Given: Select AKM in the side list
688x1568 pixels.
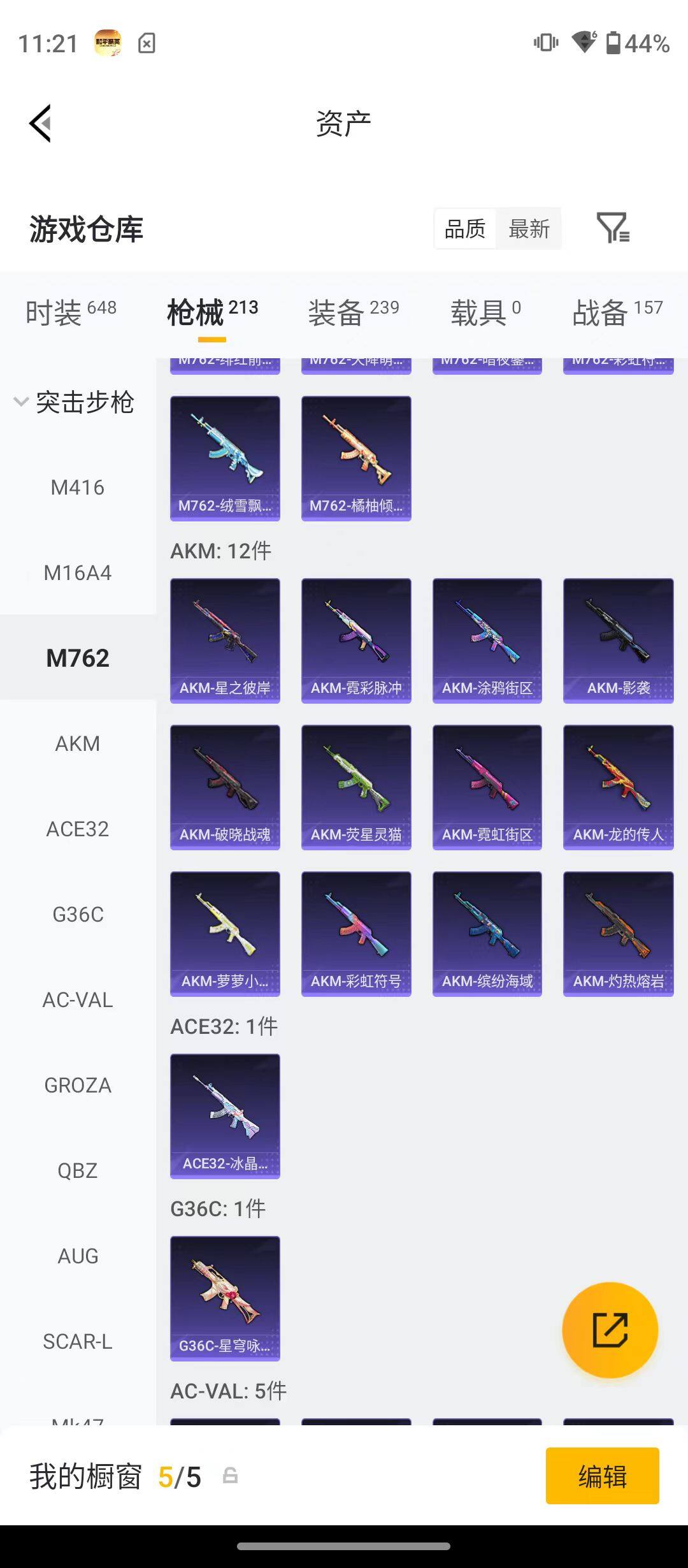Looking at the screenshot, I should [78, 744].
